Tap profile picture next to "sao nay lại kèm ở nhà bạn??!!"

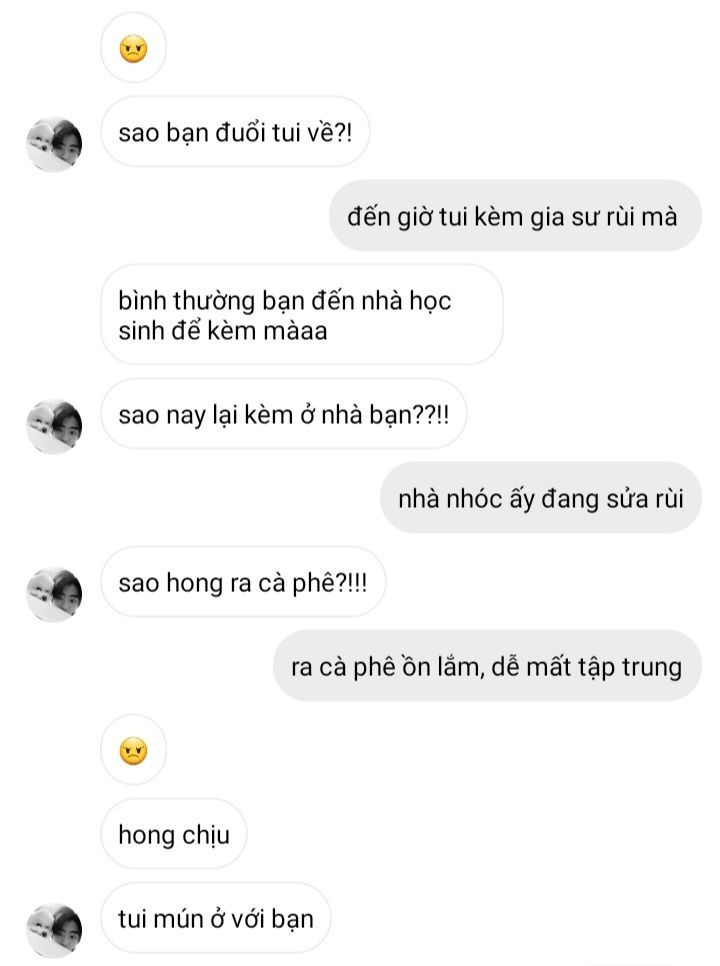pos(54,425)
